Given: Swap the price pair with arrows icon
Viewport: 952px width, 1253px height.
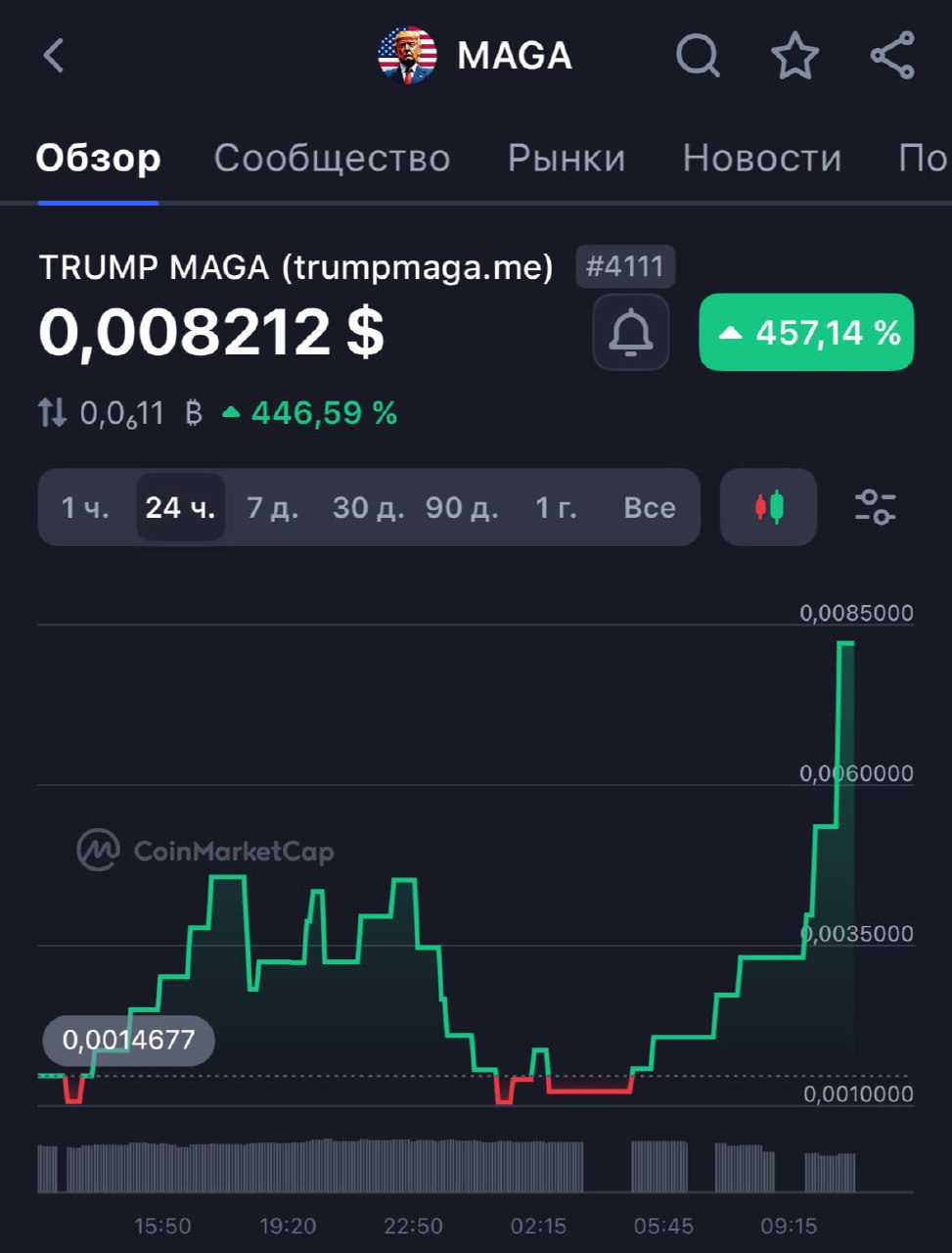Looking at the screenshot, I should coord(53,413).
